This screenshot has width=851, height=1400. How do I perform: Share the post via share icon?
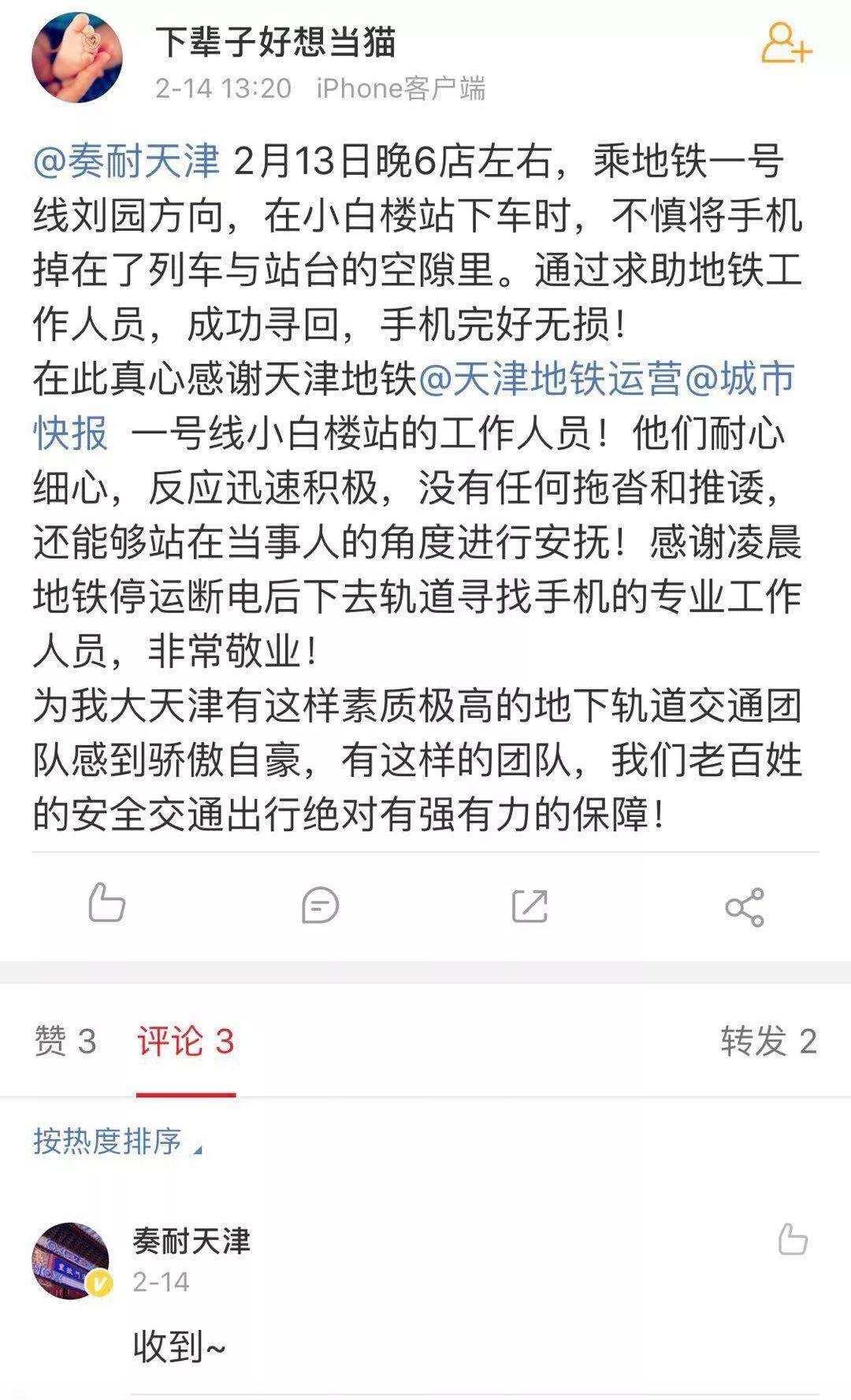pos(745,906)
